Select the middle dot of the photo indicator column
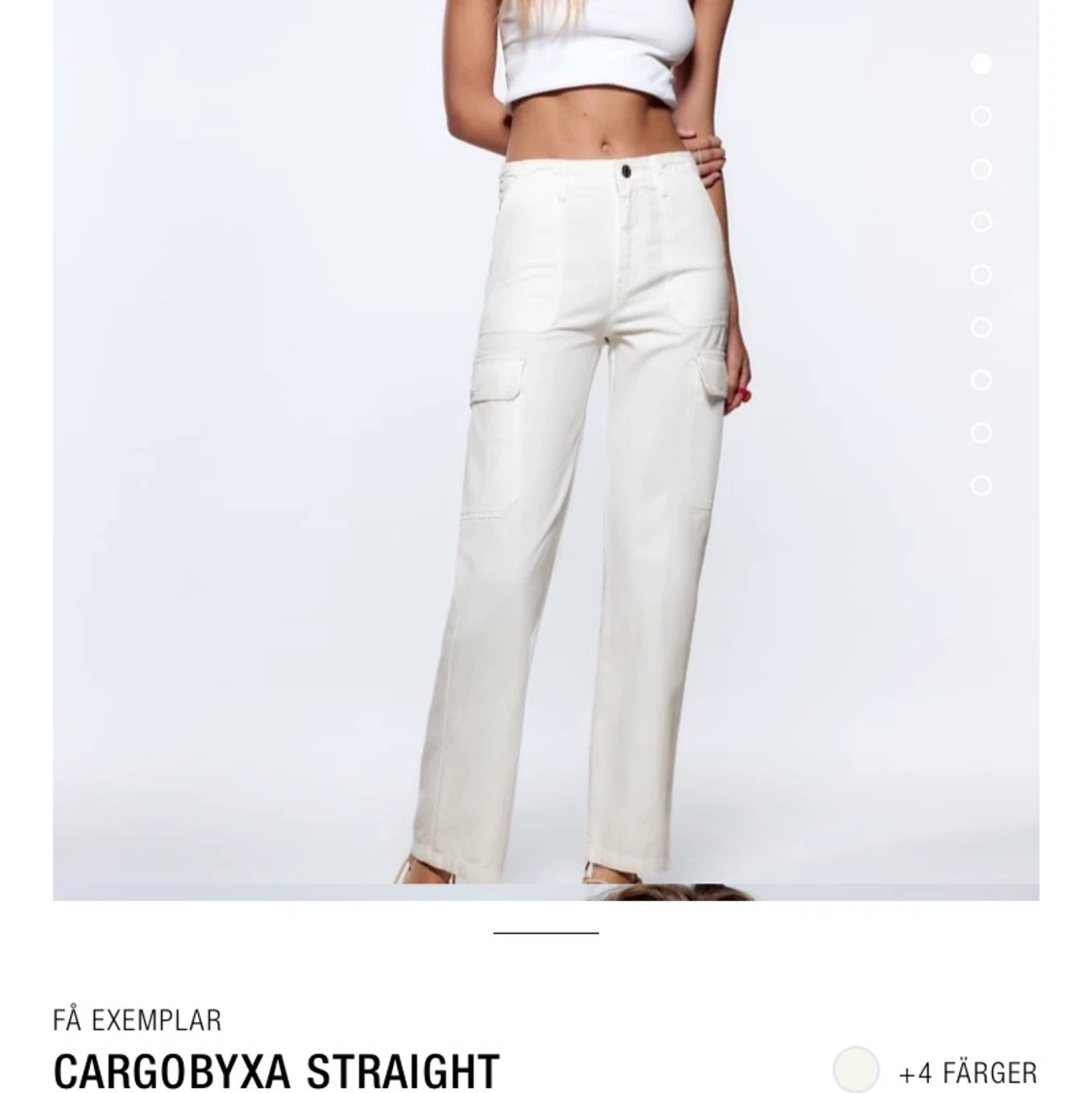Image resolution: width=1092 pixels, height=1093 pixels. [980, 273]
